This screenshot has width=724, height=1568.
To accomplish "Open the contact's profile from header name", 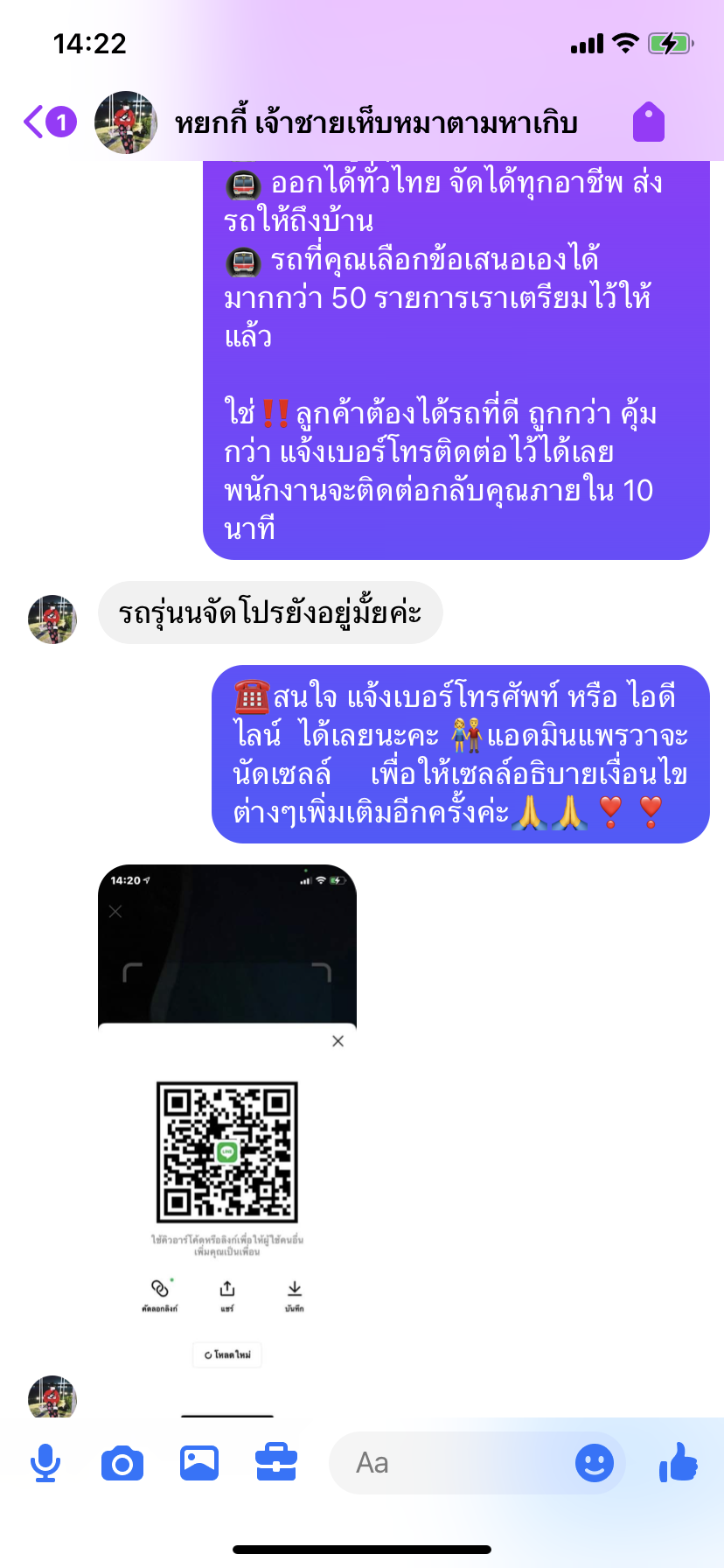I will [376, 123].
